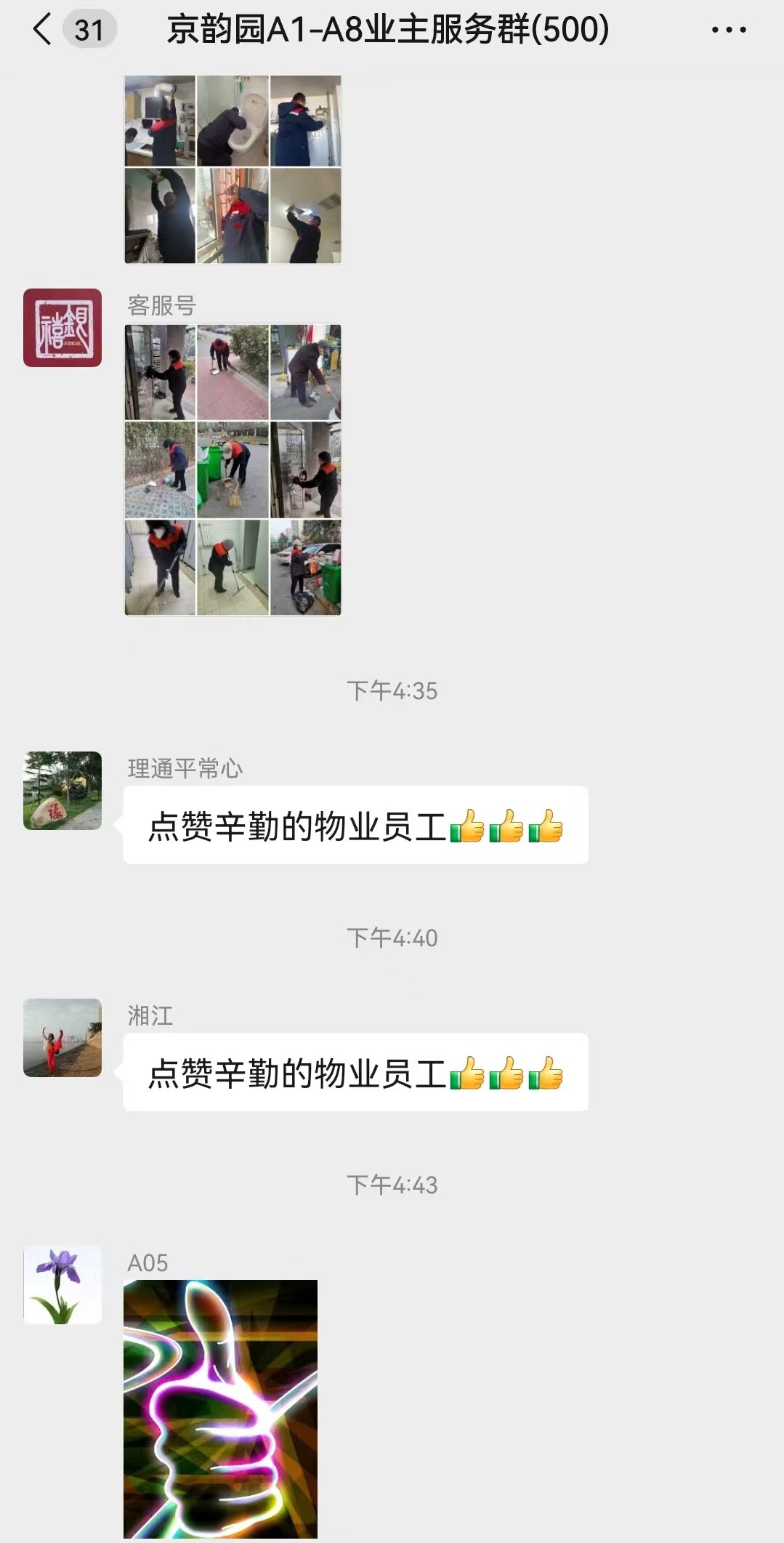The image size is (784, 1543).
Task: View 客服号's nine-photo cleaning collage
Action: [x=233, y=470]
